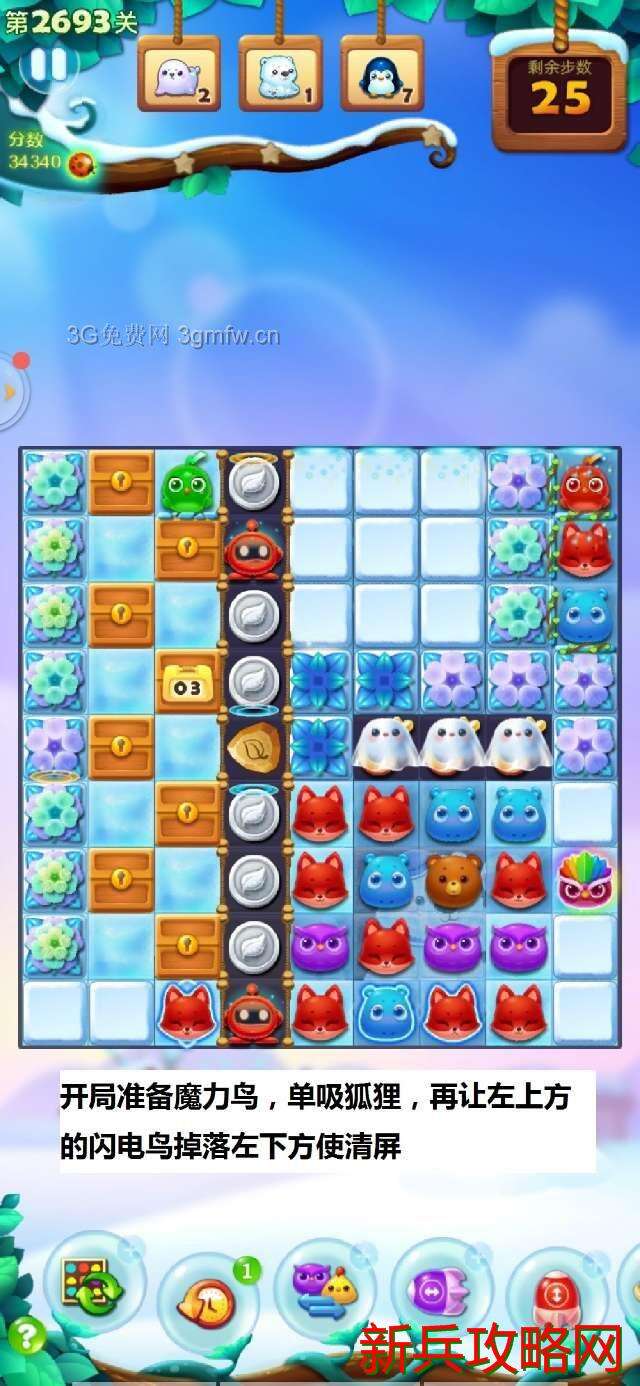Select the brown bear piece
This screenshot has height=1386, width=640.
(453, 877)
